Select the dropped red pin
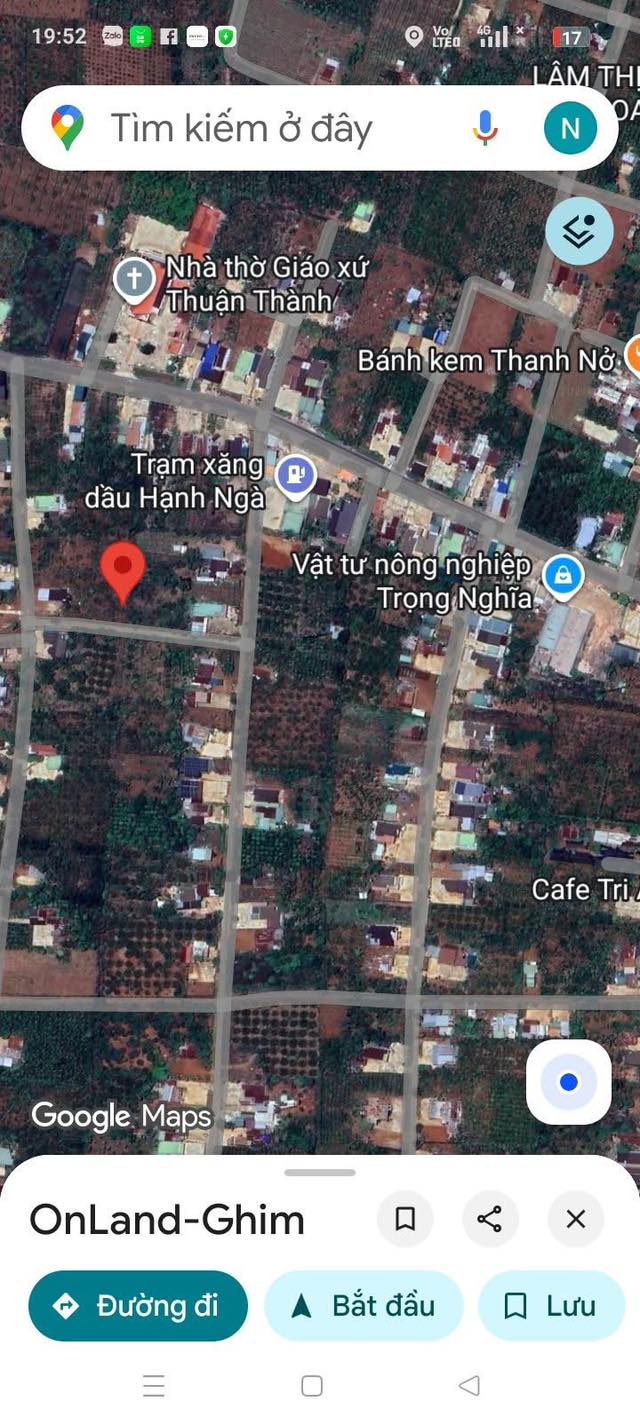 point(123,570)
